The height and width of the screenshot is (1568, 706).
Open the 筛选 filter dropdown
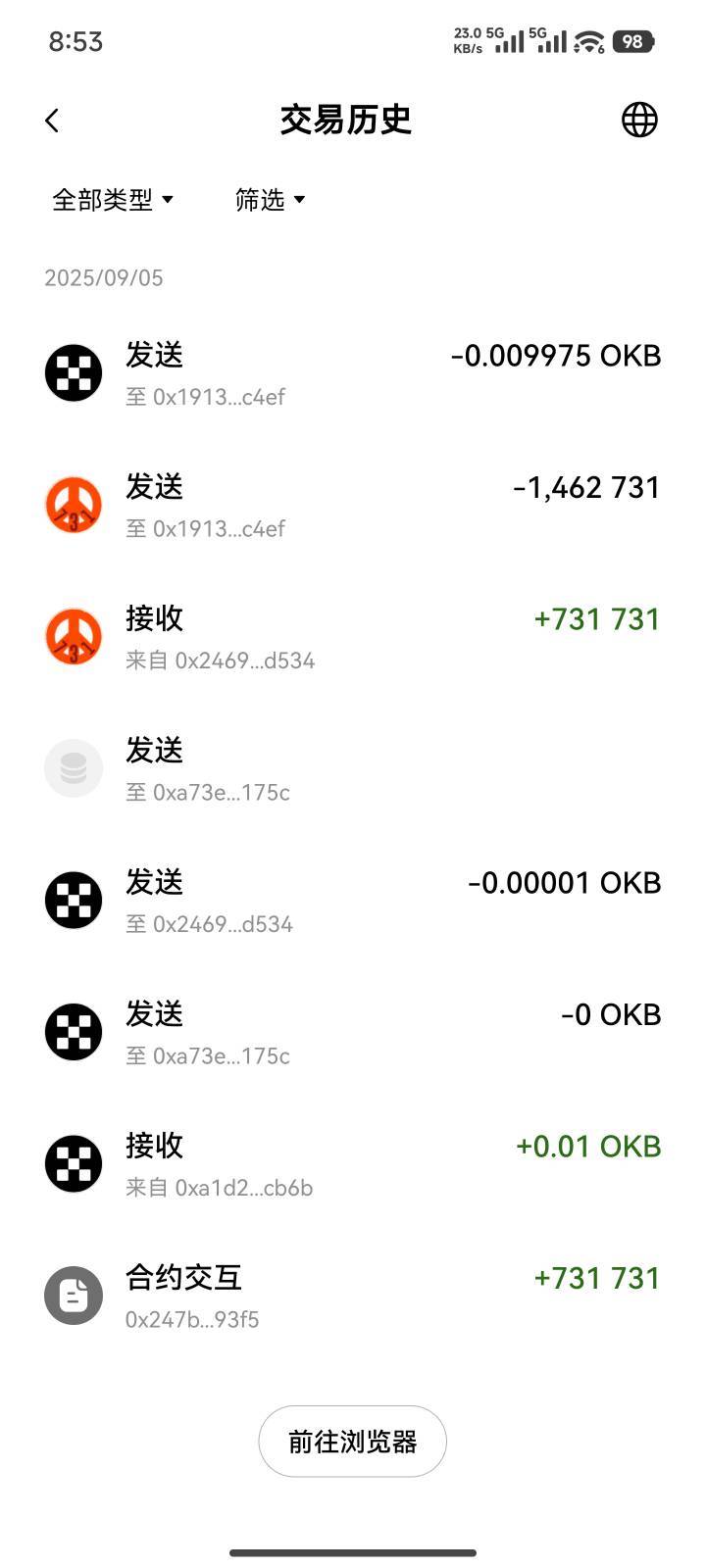[x=270, y=200]
